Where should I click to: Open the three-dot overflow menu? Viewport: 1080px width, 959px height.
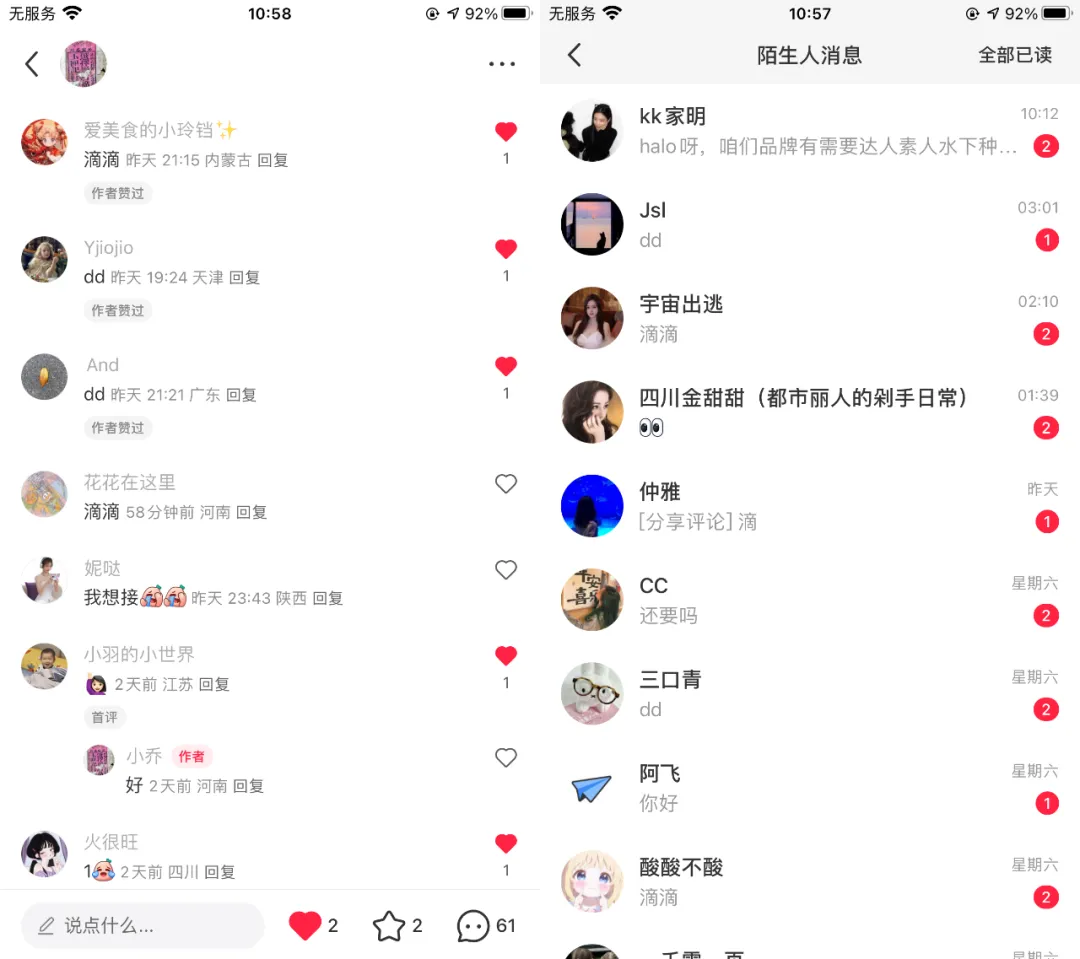point(502,64)
